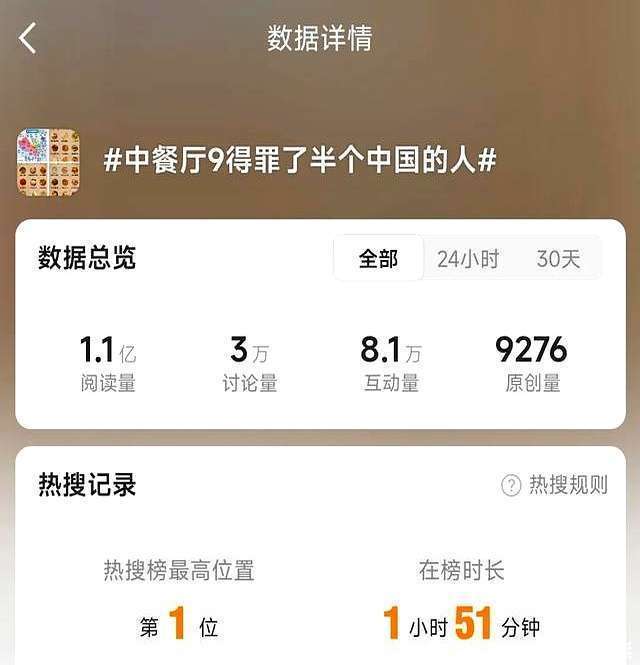Image resolution: width=640 pixels, height=665 pixels.
Task: Open the #中餐厅9得罪了半个中国的人# topic thumbnail
Action: (49, 160)
